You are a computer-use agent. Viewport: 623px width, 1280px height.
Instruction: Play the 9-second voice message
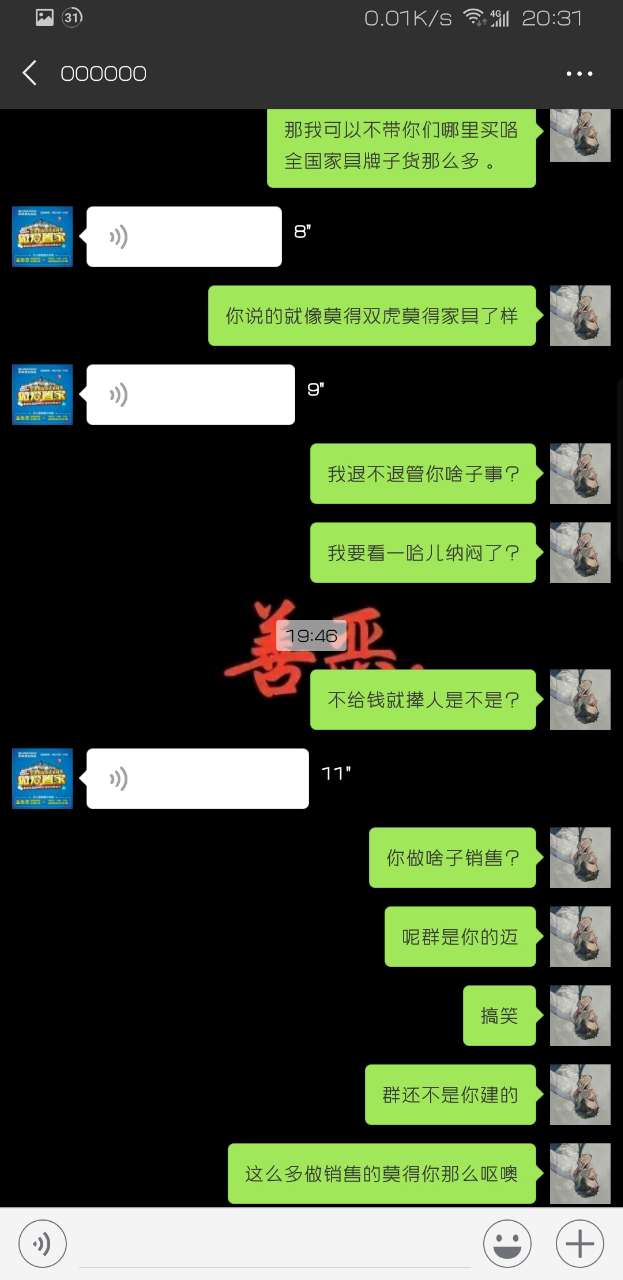pos(190,395)
